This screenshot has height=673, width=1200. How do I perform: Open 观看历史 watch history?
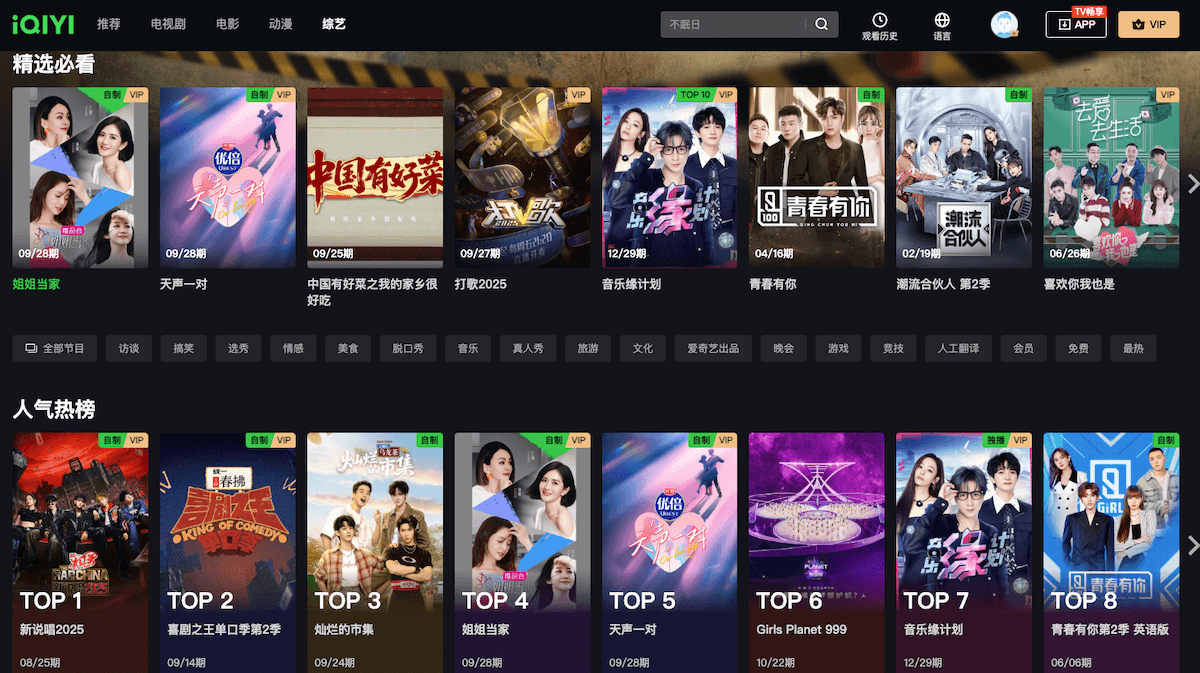point(880,26)
